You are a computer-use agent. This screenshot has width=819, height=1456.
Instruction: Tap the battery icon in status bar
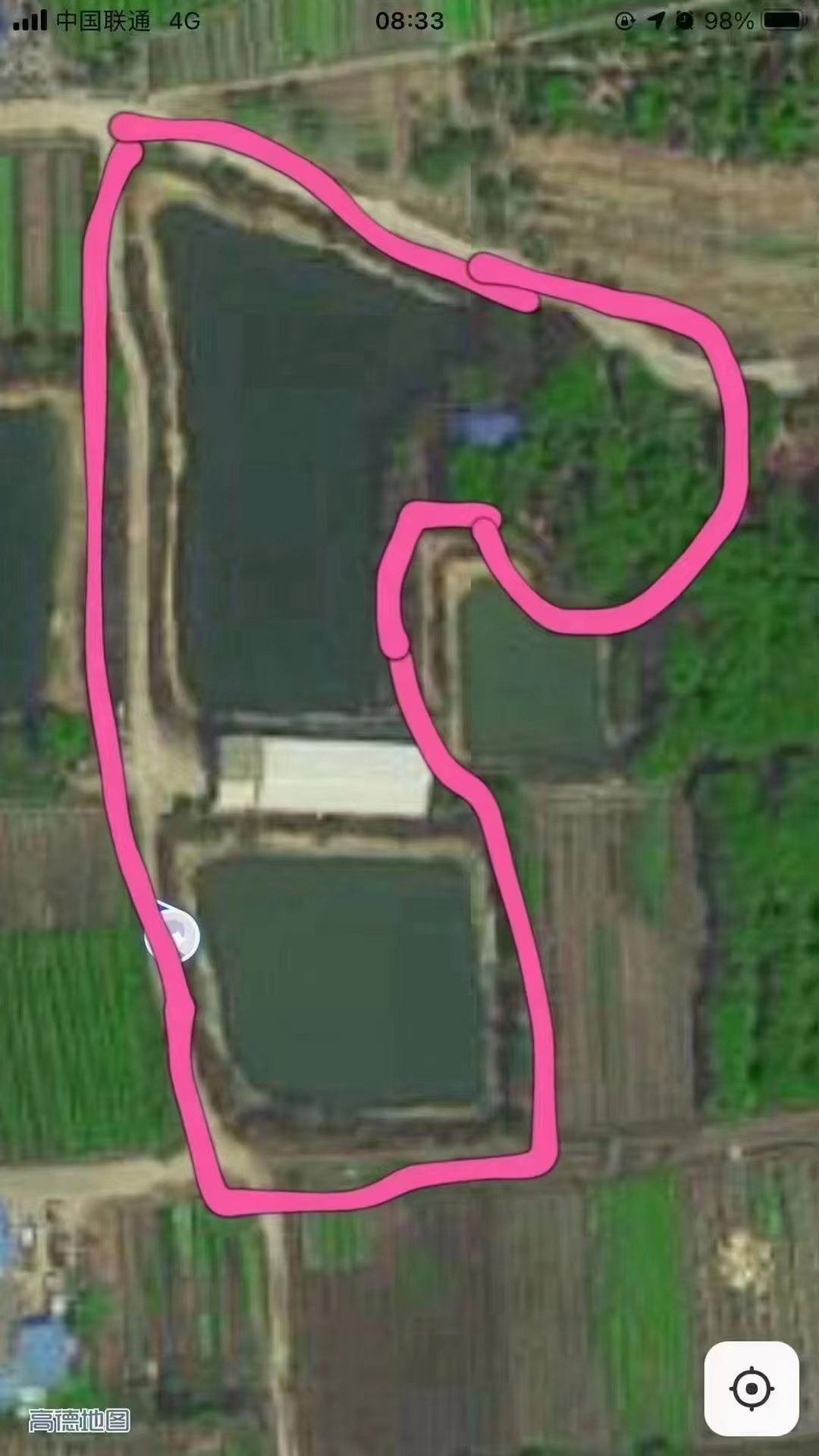[x=781, y=19]
